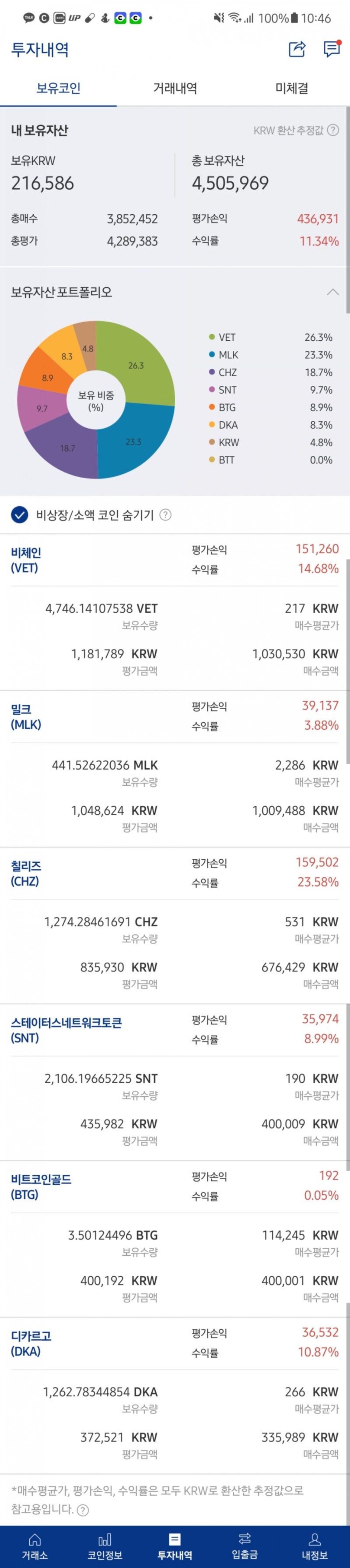Open the 비체인 (VET) holding
Screen dimensions: 350x1568
[26, 560]
